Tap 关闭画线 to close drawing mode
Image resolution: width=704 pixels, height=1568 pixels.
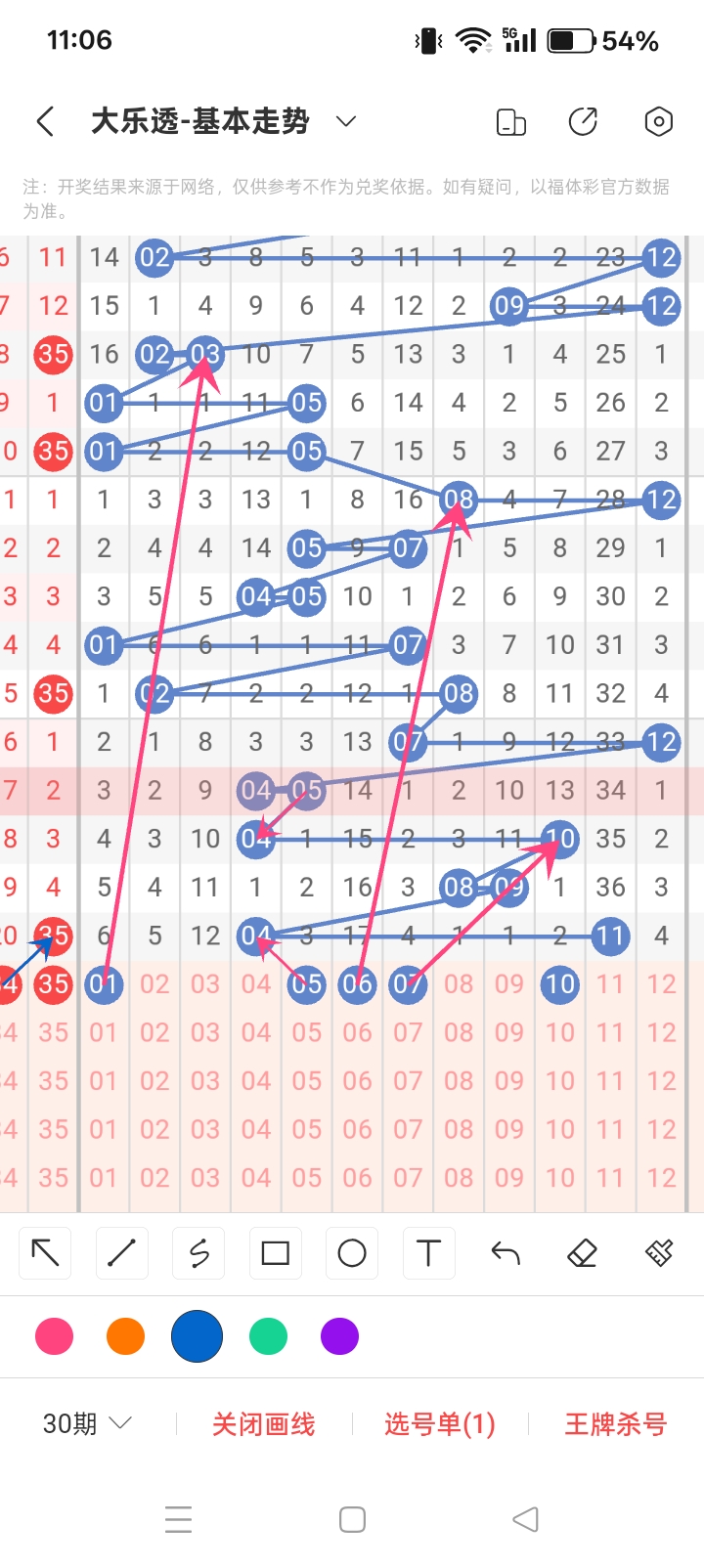click(263, 1424)
